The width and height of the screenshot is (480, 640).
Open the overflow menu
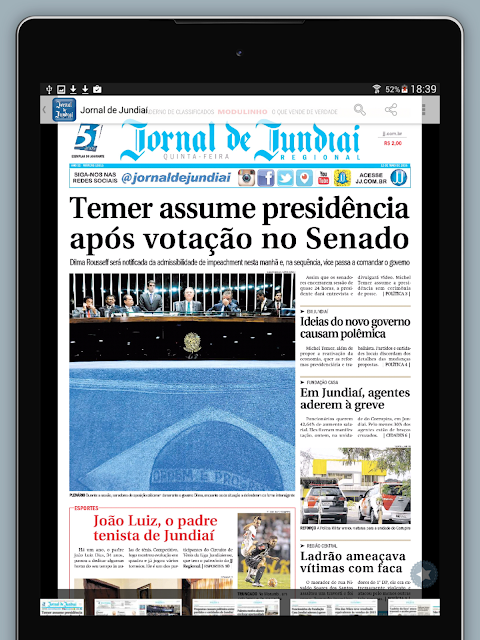click(x=424, y=110)
